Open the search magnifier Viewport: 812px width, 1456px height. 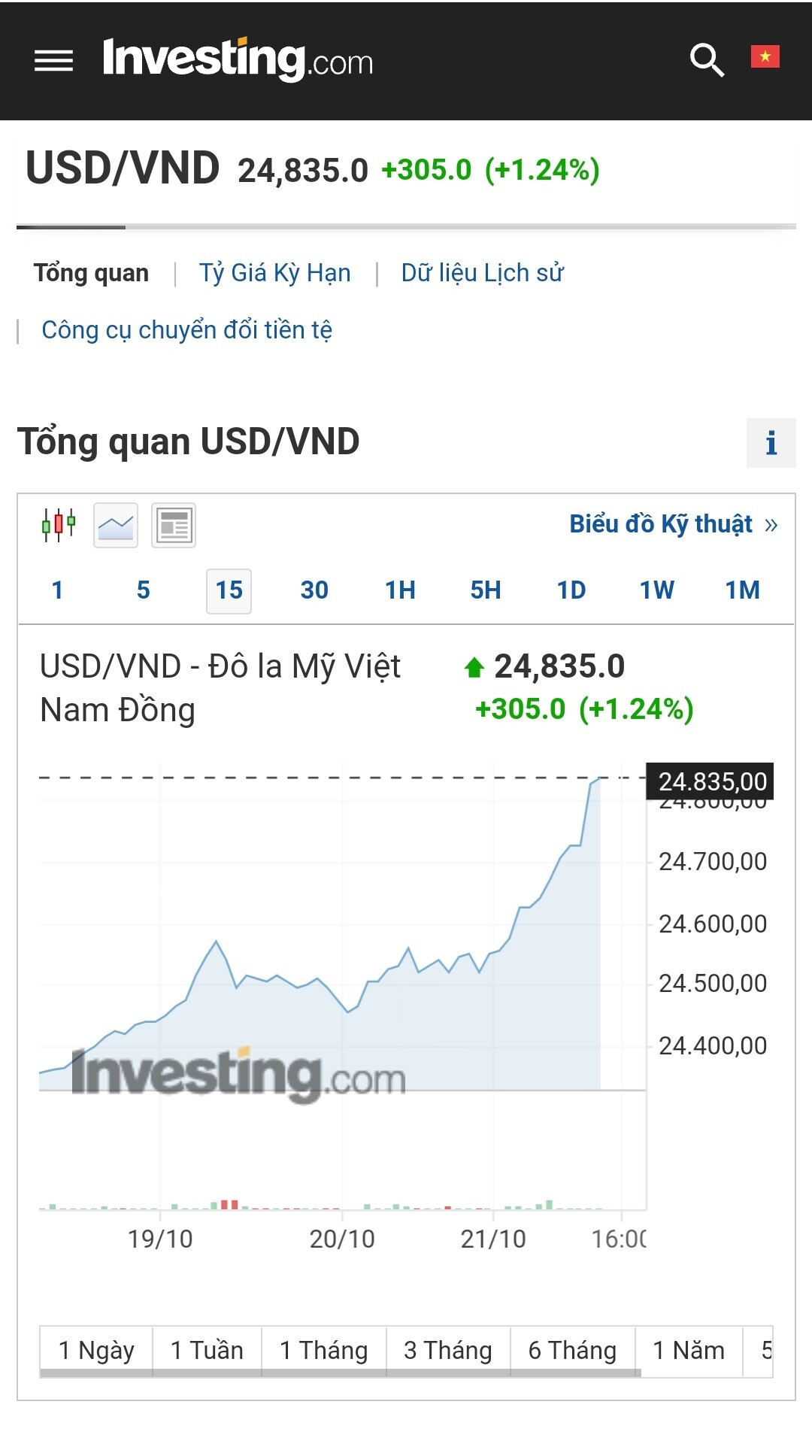[707, 60]
